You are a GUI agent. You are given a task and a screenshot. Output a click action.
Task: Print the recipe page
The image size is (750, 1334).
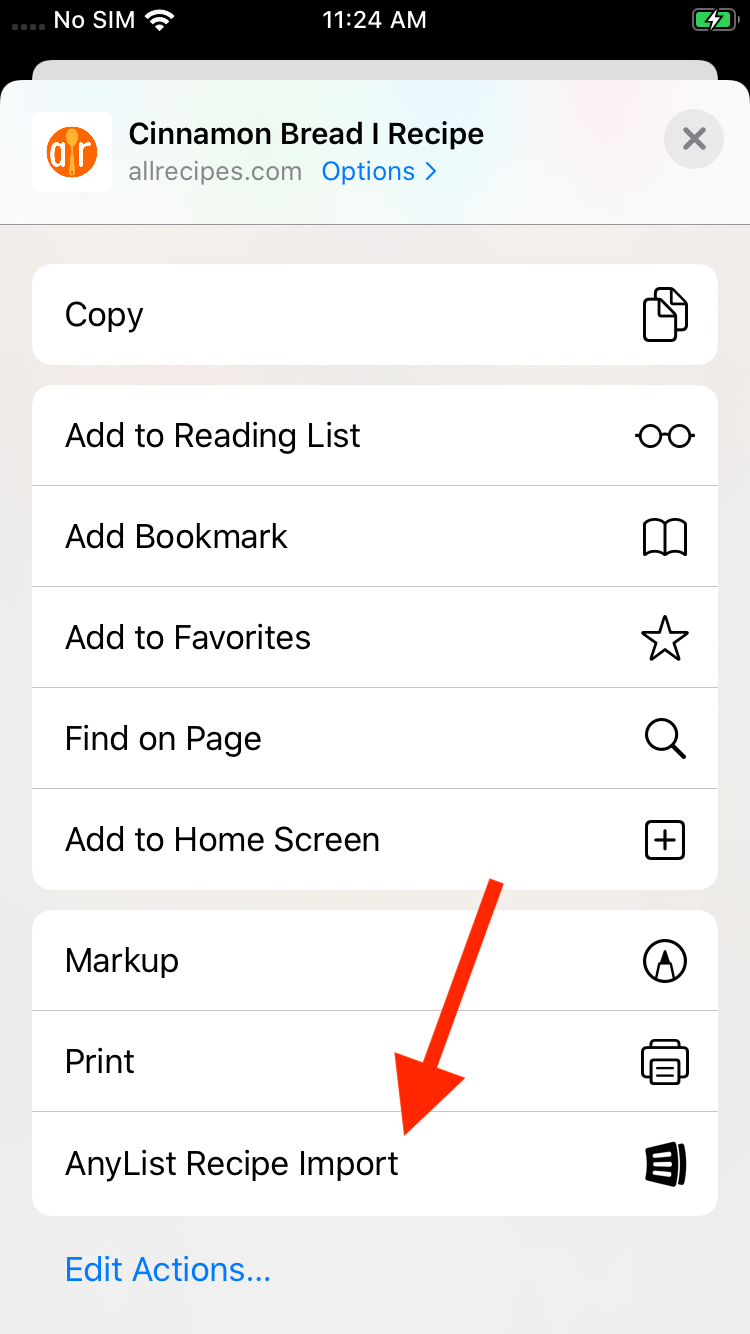pos(374,1062)
